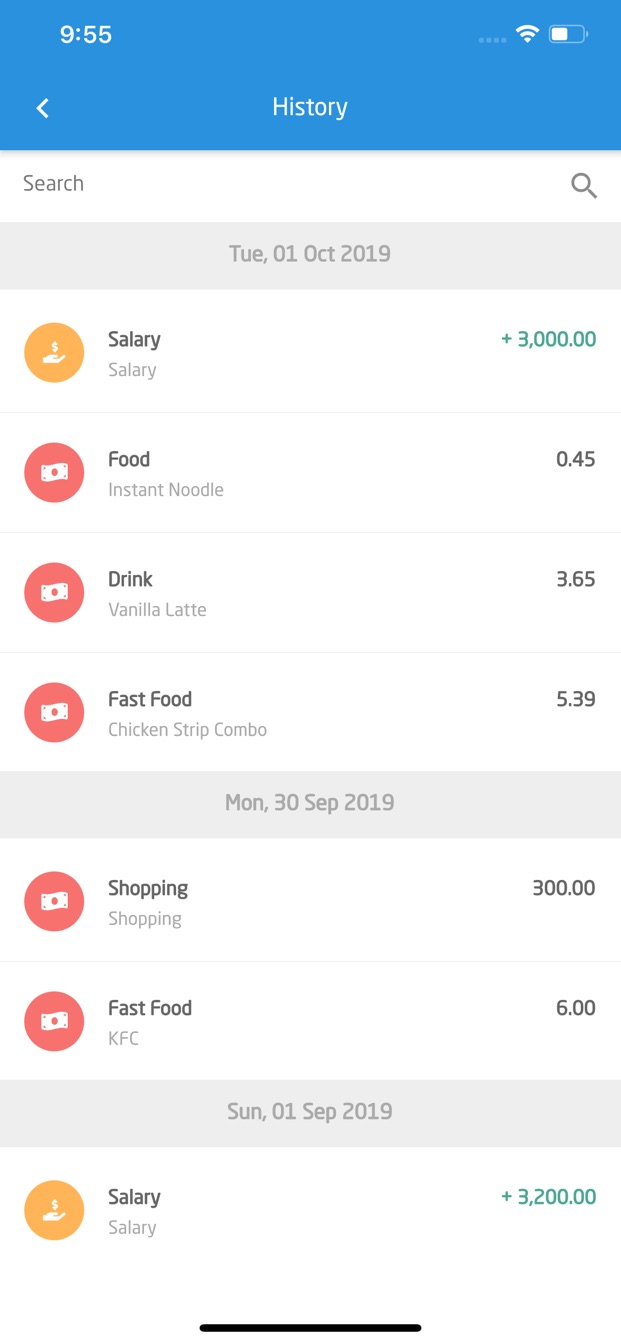Open the KFC fast food entry
621x1344 pixels.
pos(310,1021)
